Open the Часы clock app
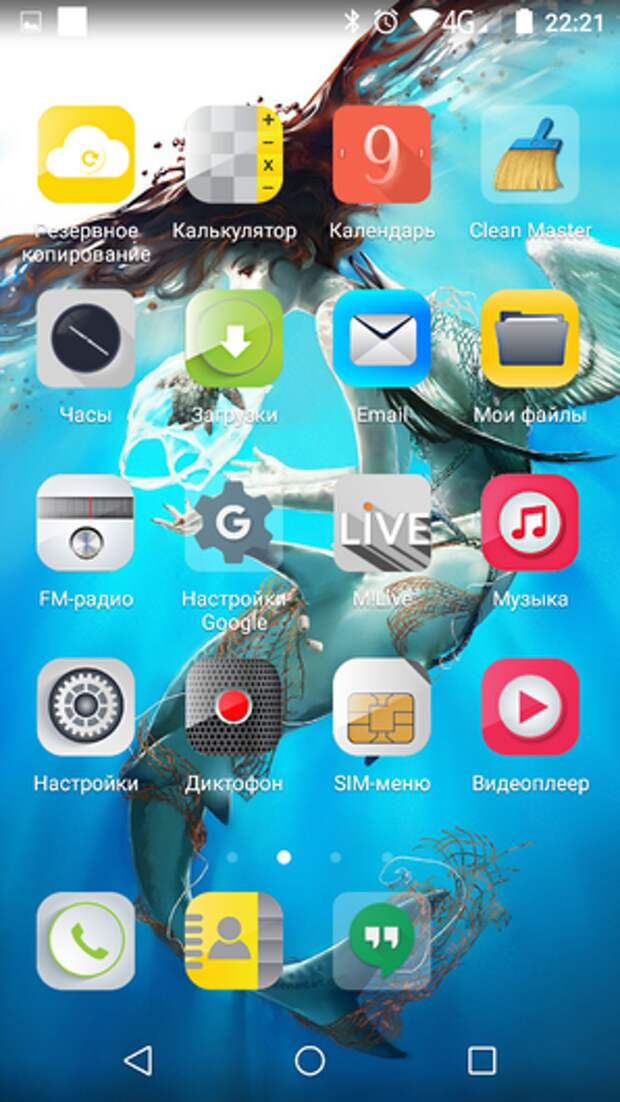This screenshot has width=620, height=1102. (x=86, y=339)
